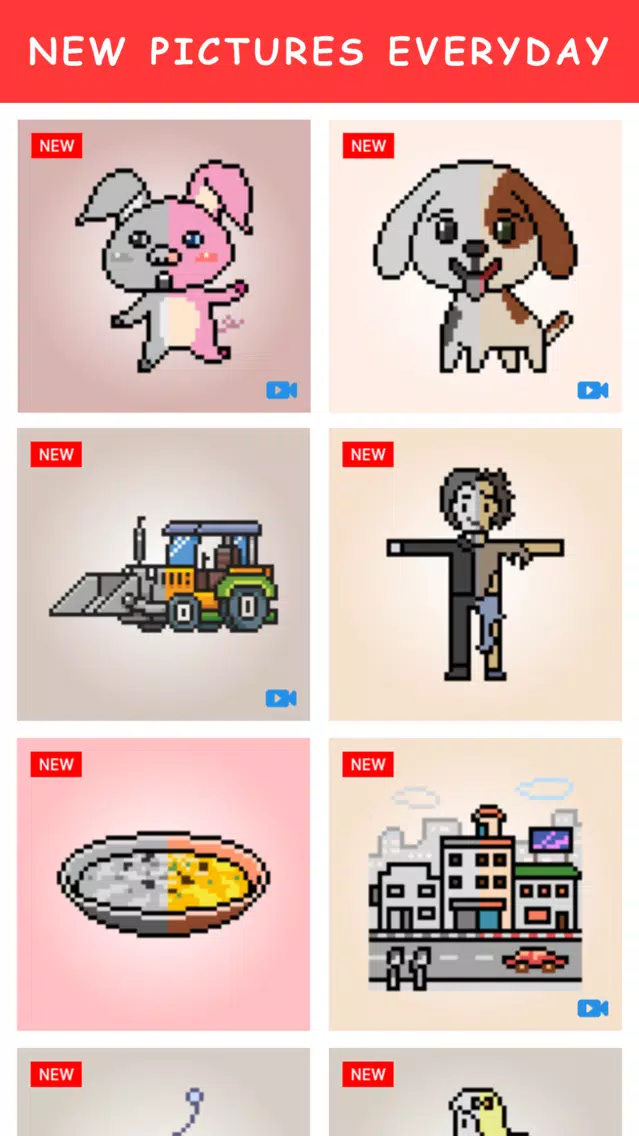Open the bulldozer tractor picture
Image resolution: width=639 pixels, height=1136 pixels.
(164, 575)
